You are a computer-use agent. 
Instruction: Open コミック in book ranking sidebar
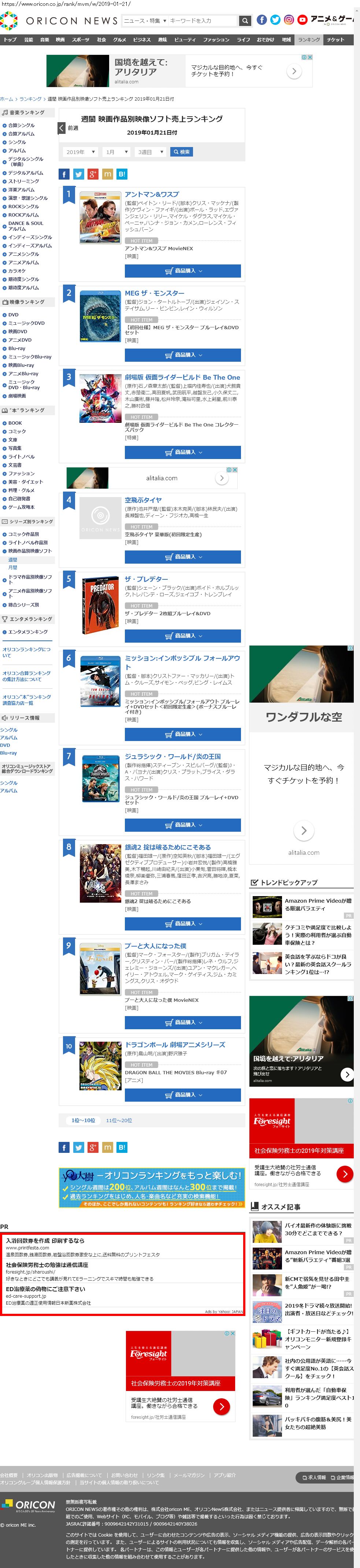(17, 431)
